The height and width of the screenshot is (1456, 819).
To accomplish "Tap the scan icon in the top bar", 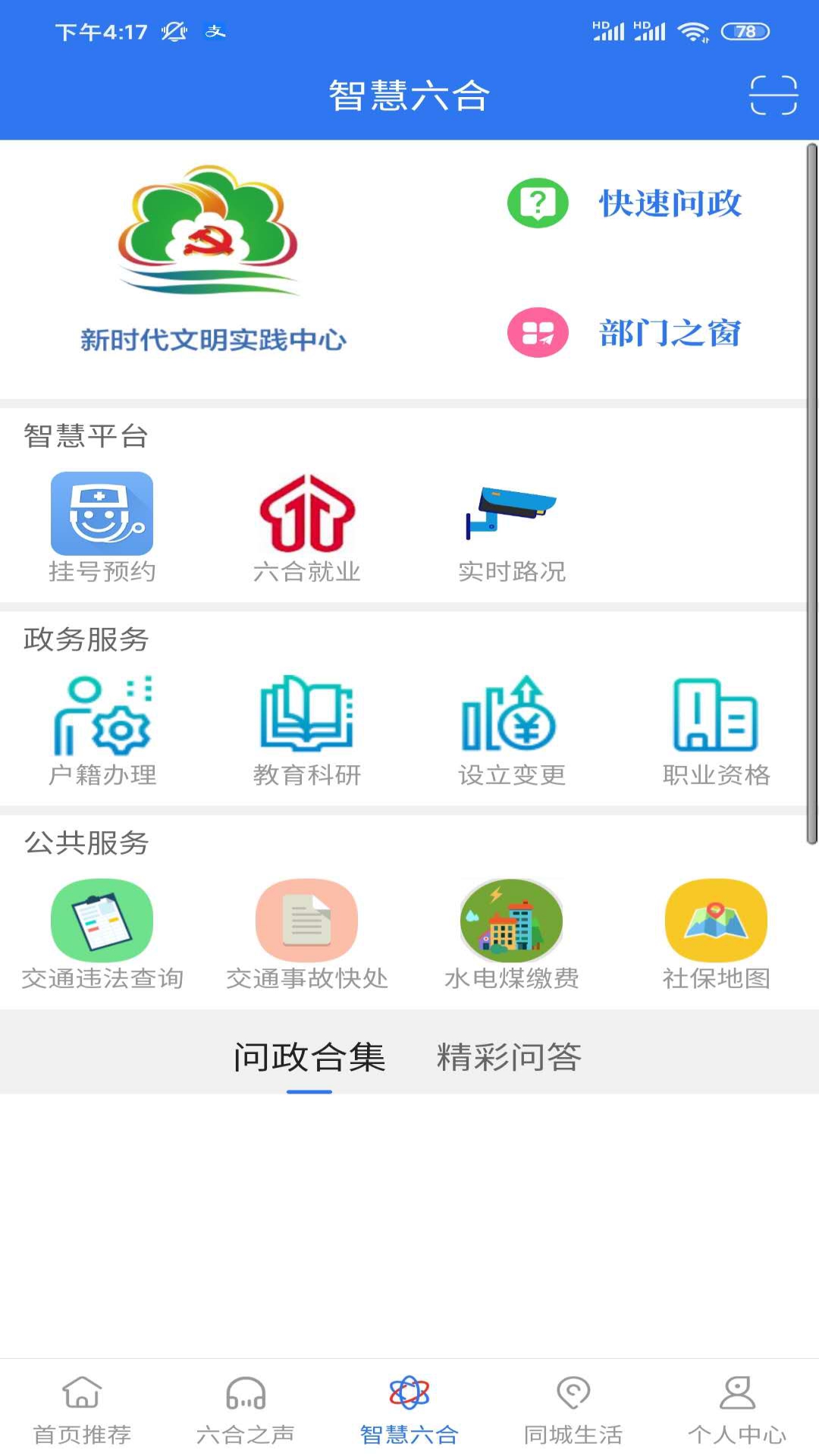I will [x=773, y=96].
